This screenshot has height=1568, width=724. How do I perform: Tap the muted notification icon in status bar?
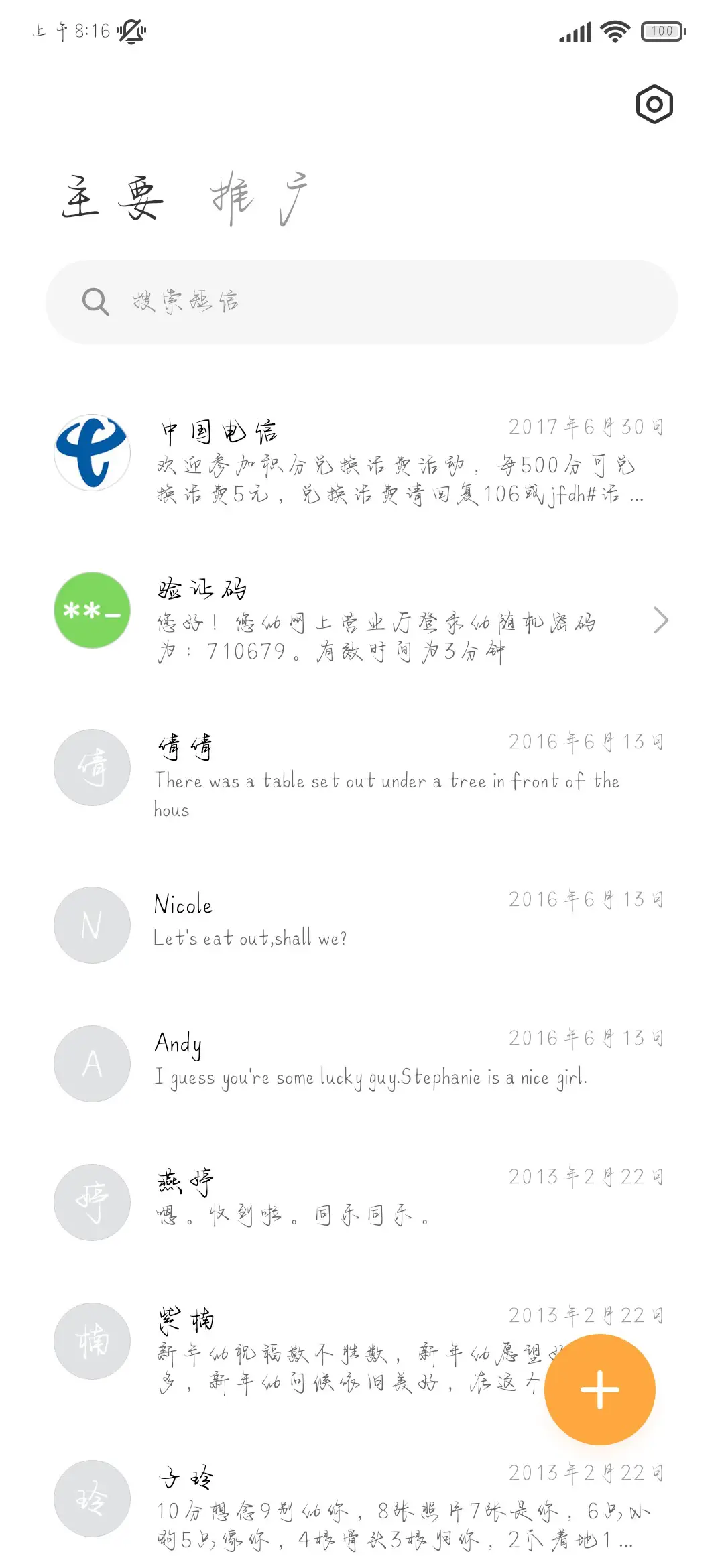pyautogui.click(x=132, y=31)
